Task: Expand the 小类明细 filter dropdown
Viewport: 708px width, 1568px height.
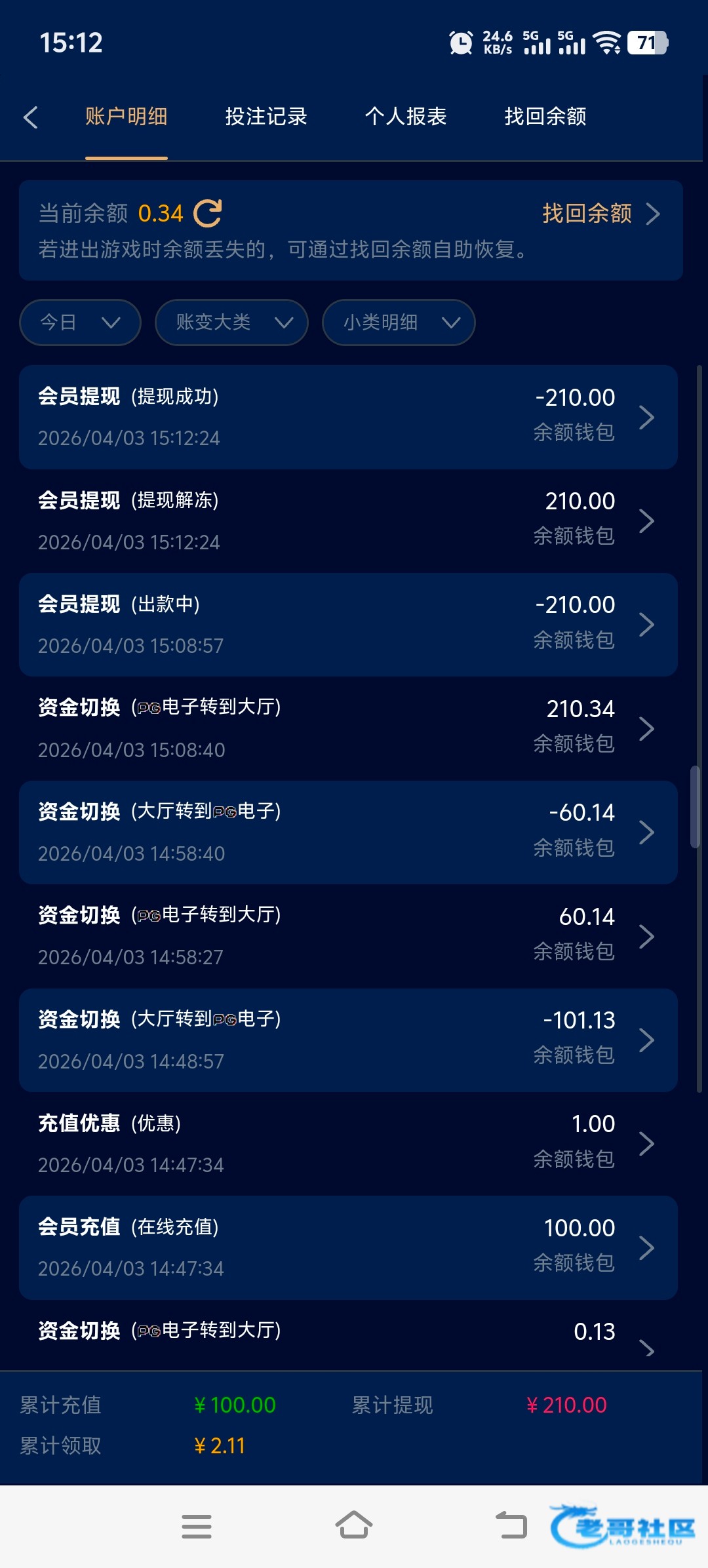Action: point(399,323)
